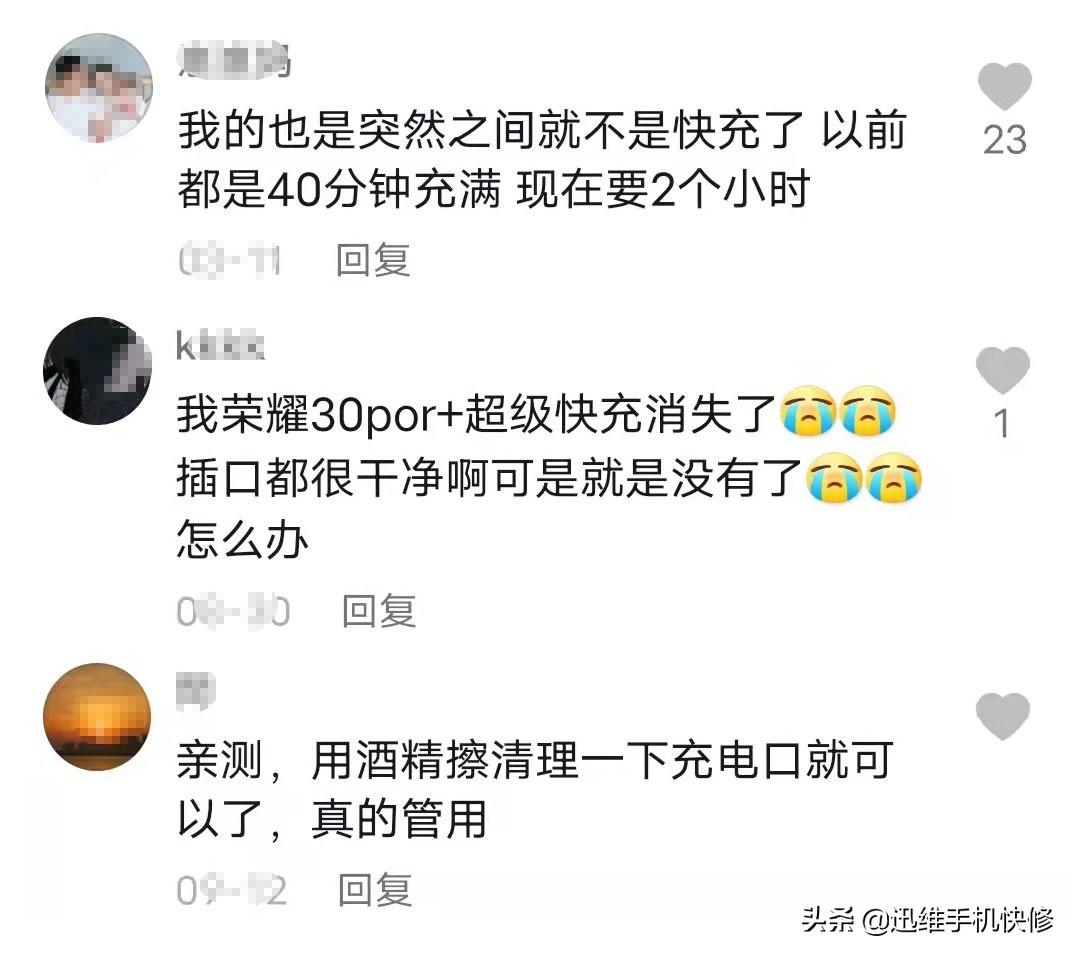
Task: Reply to the 酒精擦清理充电口 comment
Action: pos(374,889)
